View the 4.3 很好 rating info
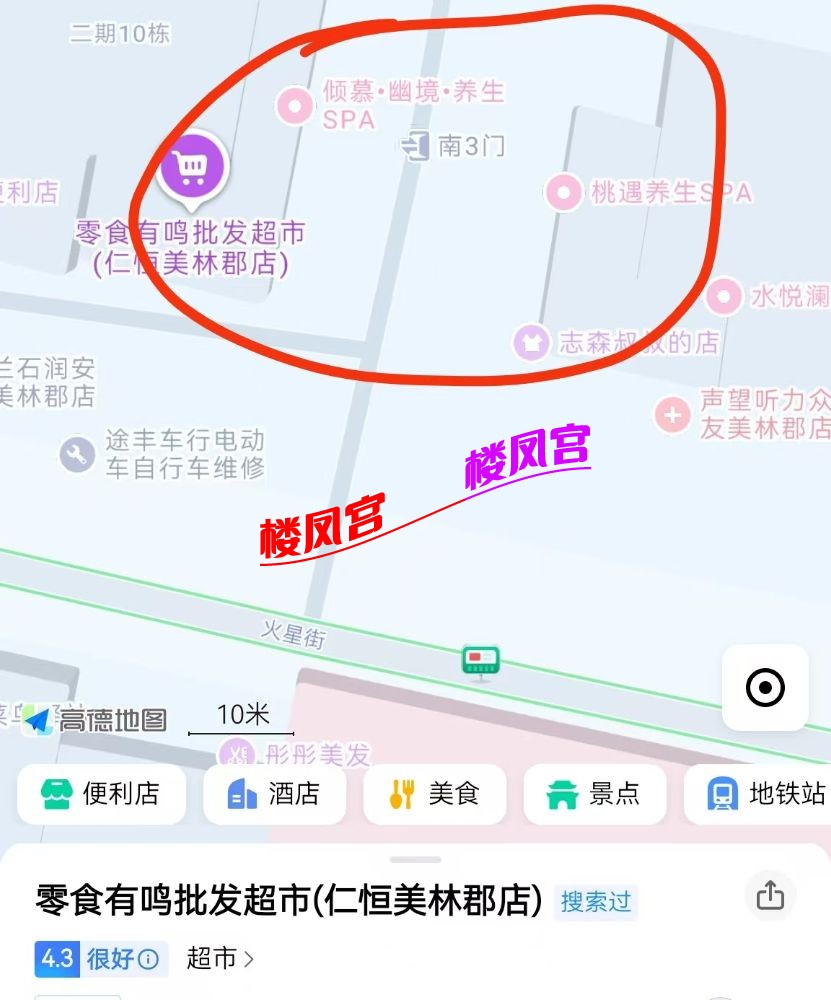This screenshot has height=1000, width=831. pyautogui.click(x=98, y=959)
